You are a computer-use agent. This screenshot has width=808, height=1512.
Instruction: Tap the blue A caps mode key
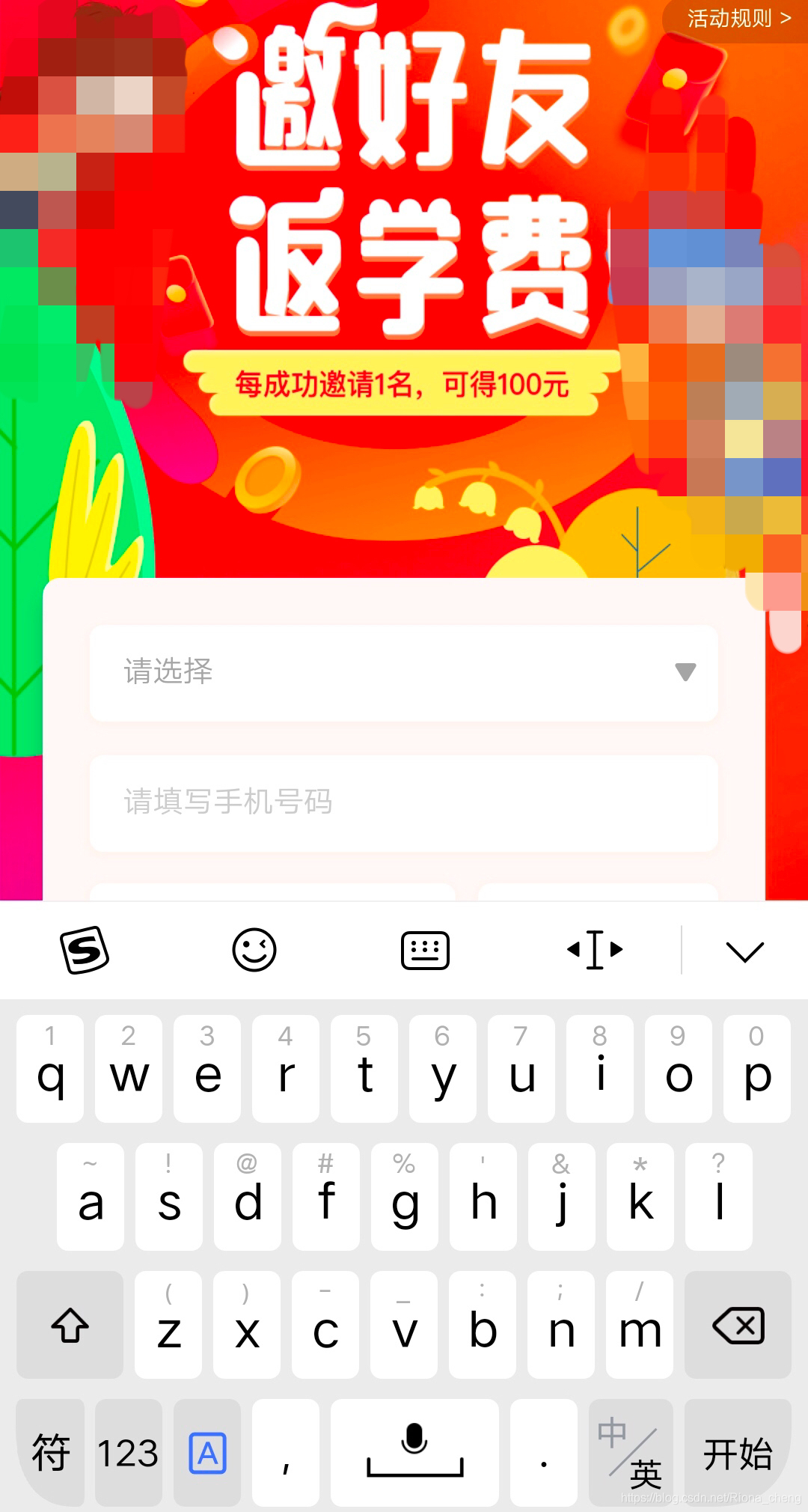point(207,1453)
